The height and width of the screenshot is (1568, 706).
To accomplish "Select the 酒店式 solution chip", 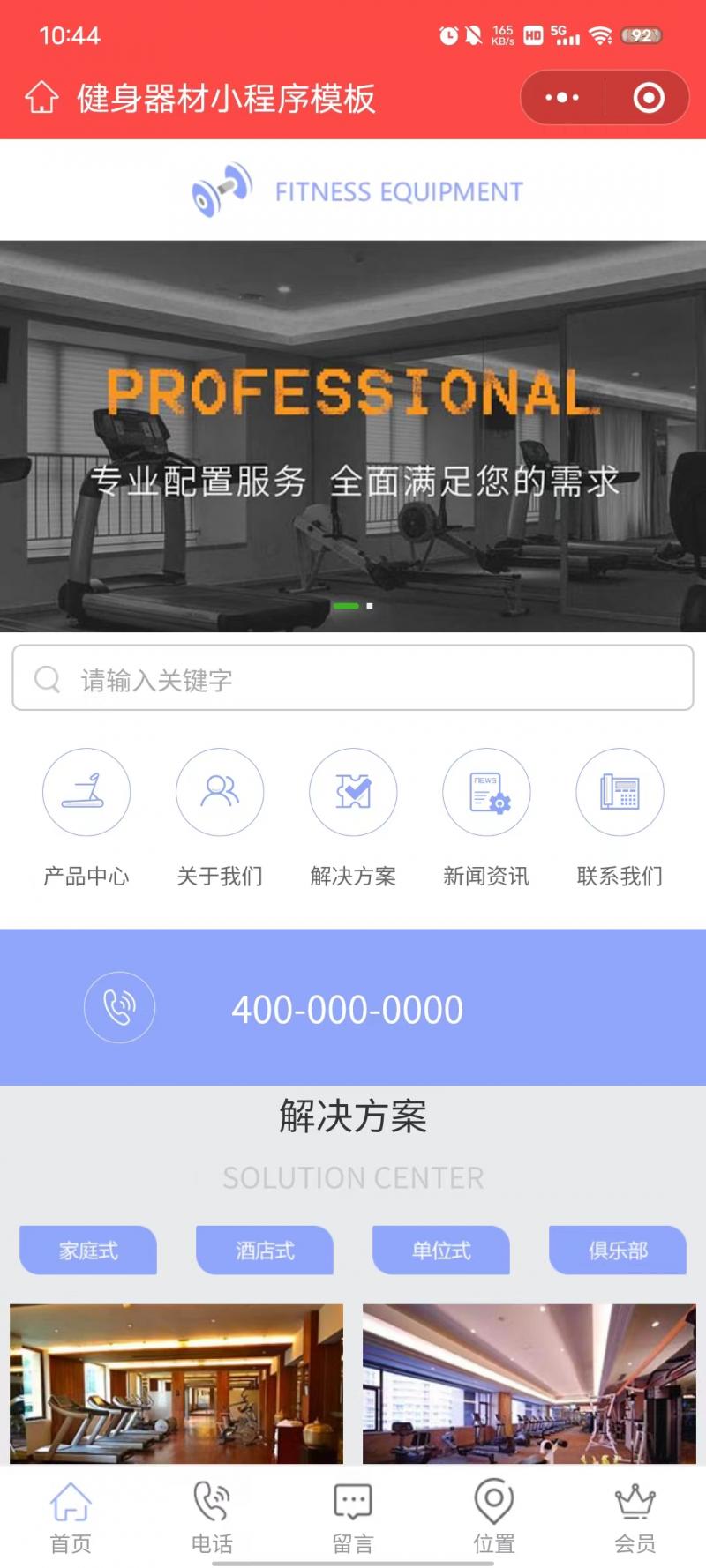I will [x=265, y=1250].
